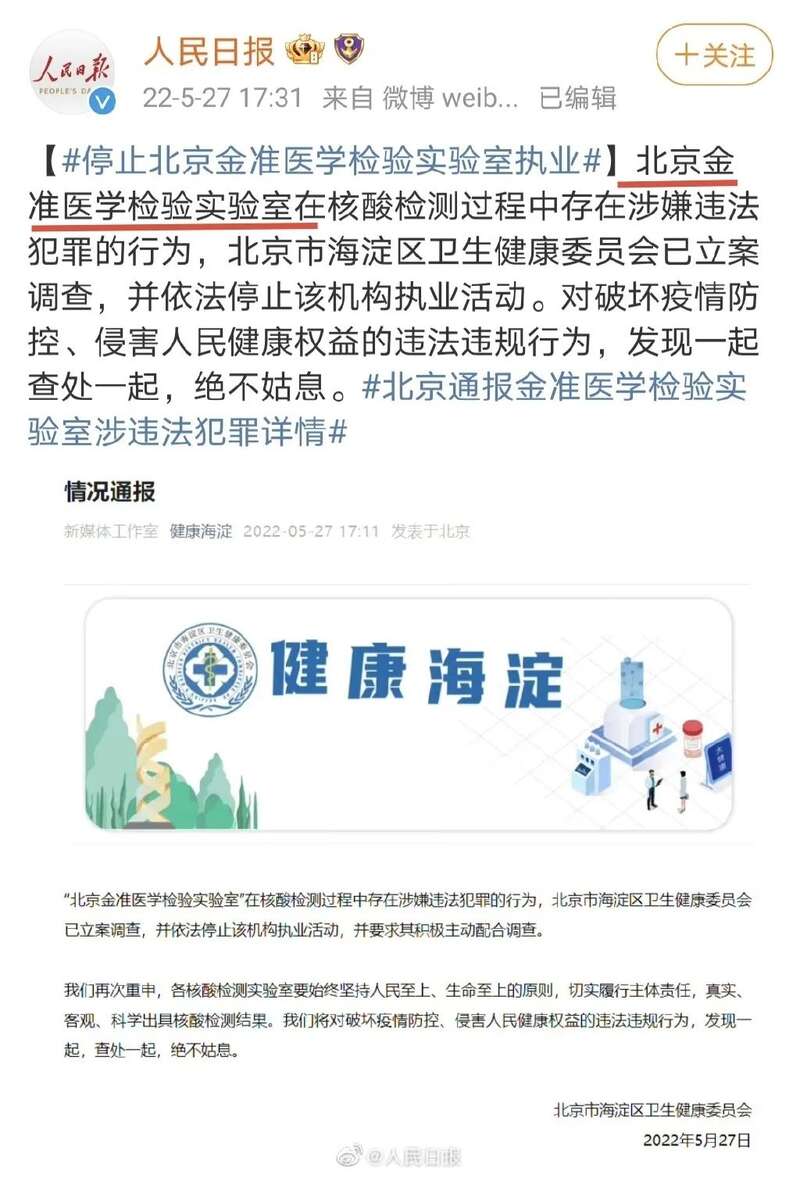The width and height of the screenshot is (800, 1200).
Task: Open the 人民日报 profile avatar
Action: 70,72
